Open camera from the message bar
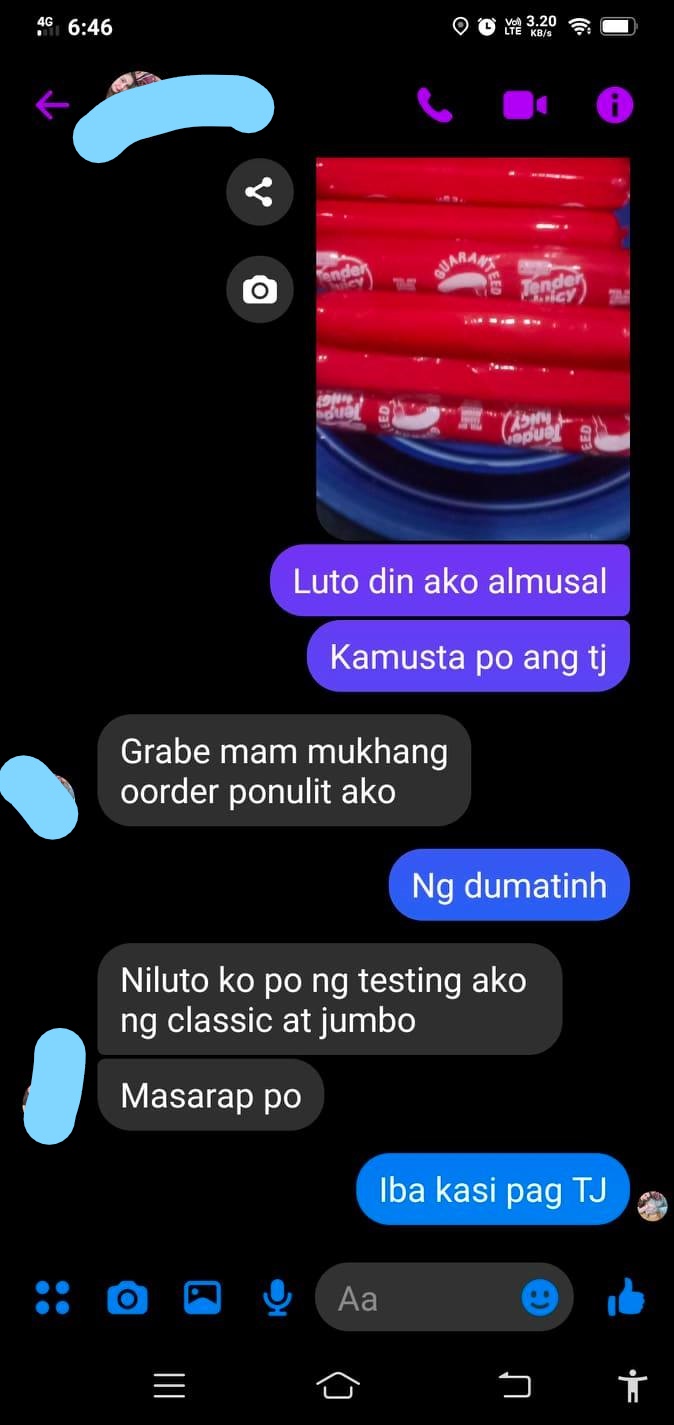This screenshot has width=674, height=1425. [127, 1298]
